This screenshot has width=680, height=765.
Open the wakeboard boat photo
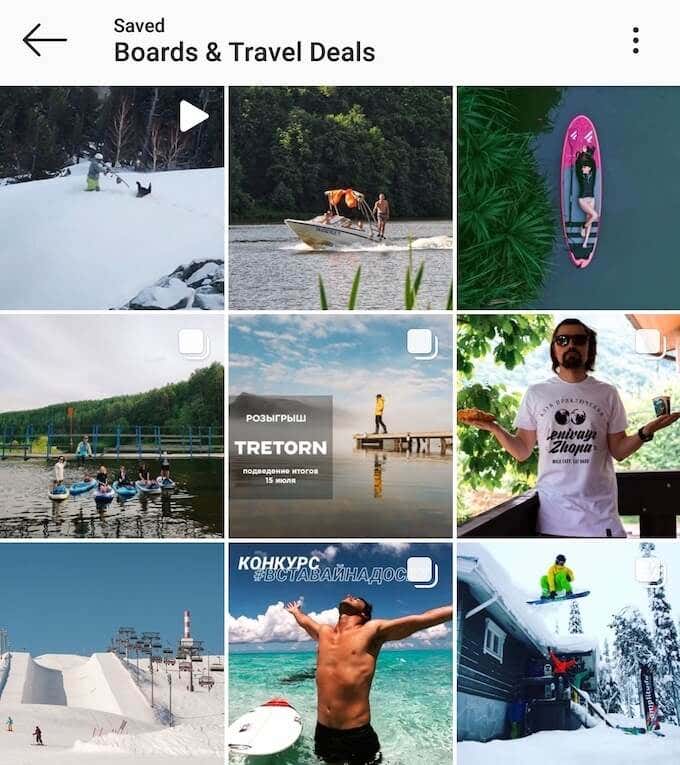coord(340,198)
